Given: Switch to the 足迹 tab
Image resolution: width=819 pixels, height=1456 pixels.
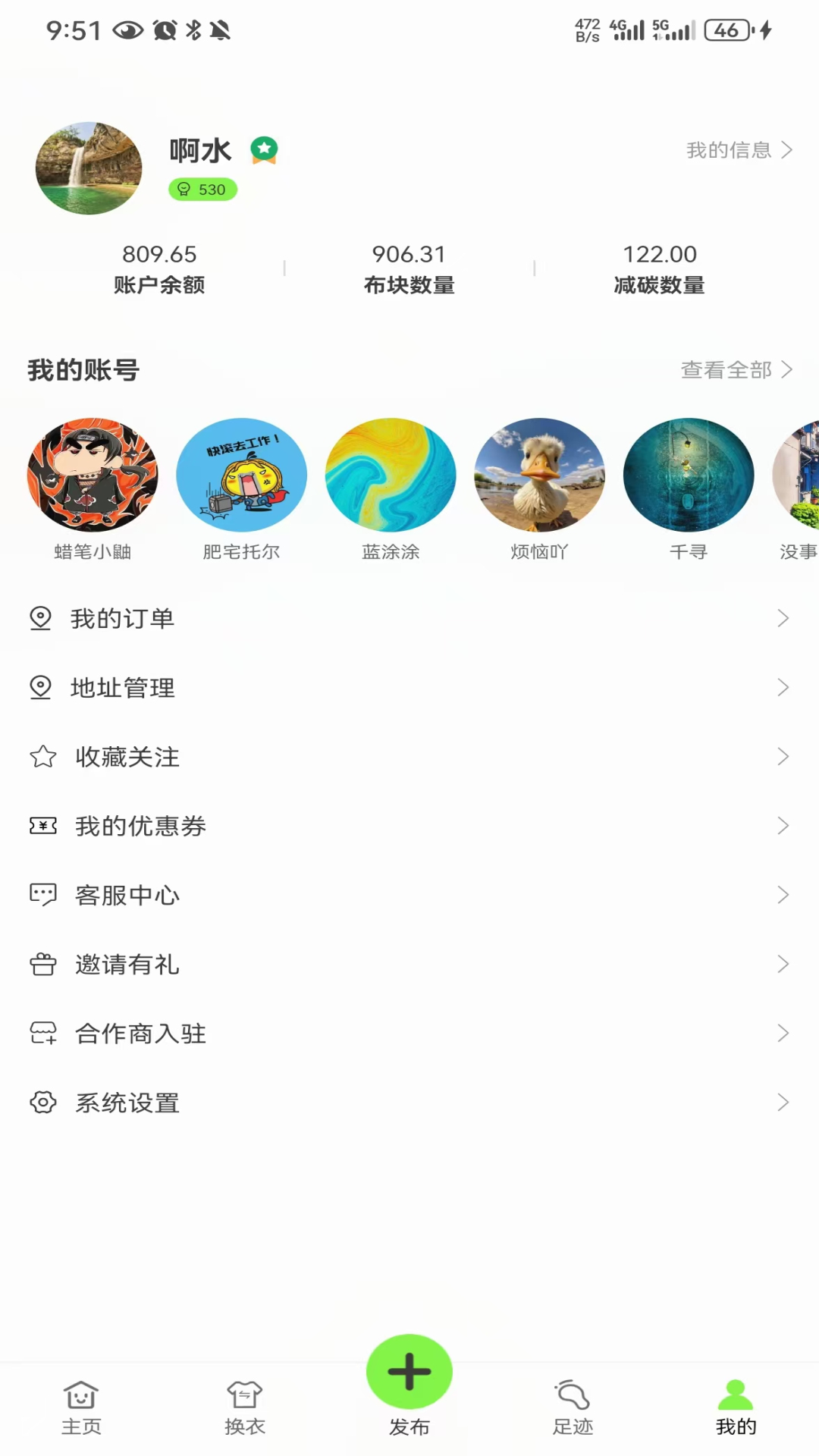Looking at the screenshot, I should (x=573, y=1407).
